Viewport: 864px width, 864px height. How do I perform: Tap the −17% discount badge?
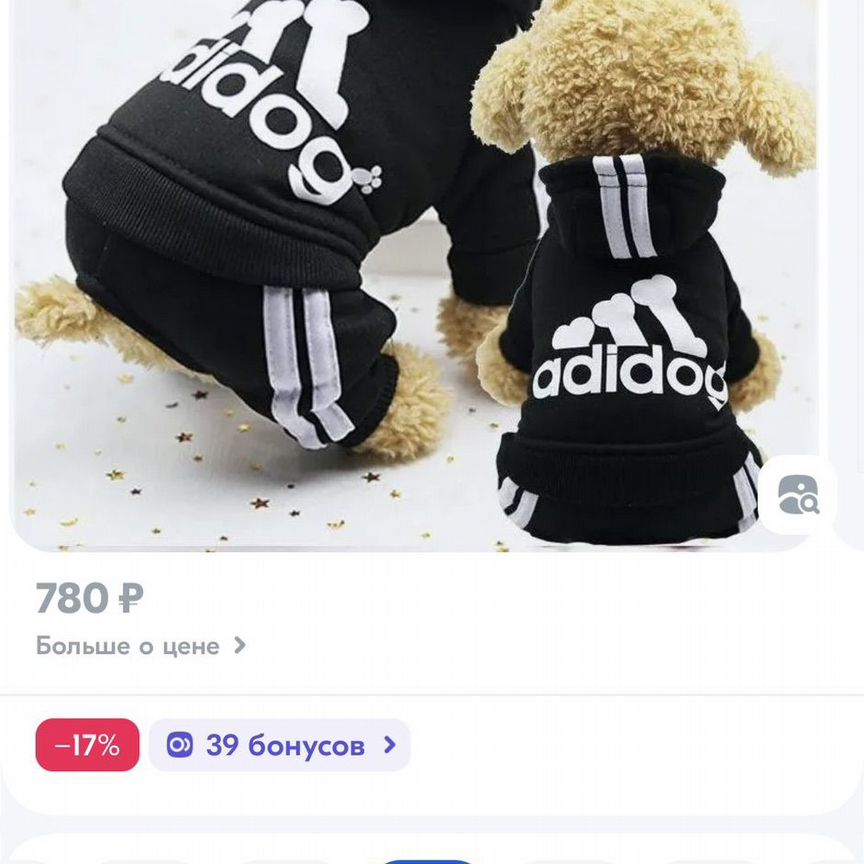pyautogui.click(x=87, y=745)
